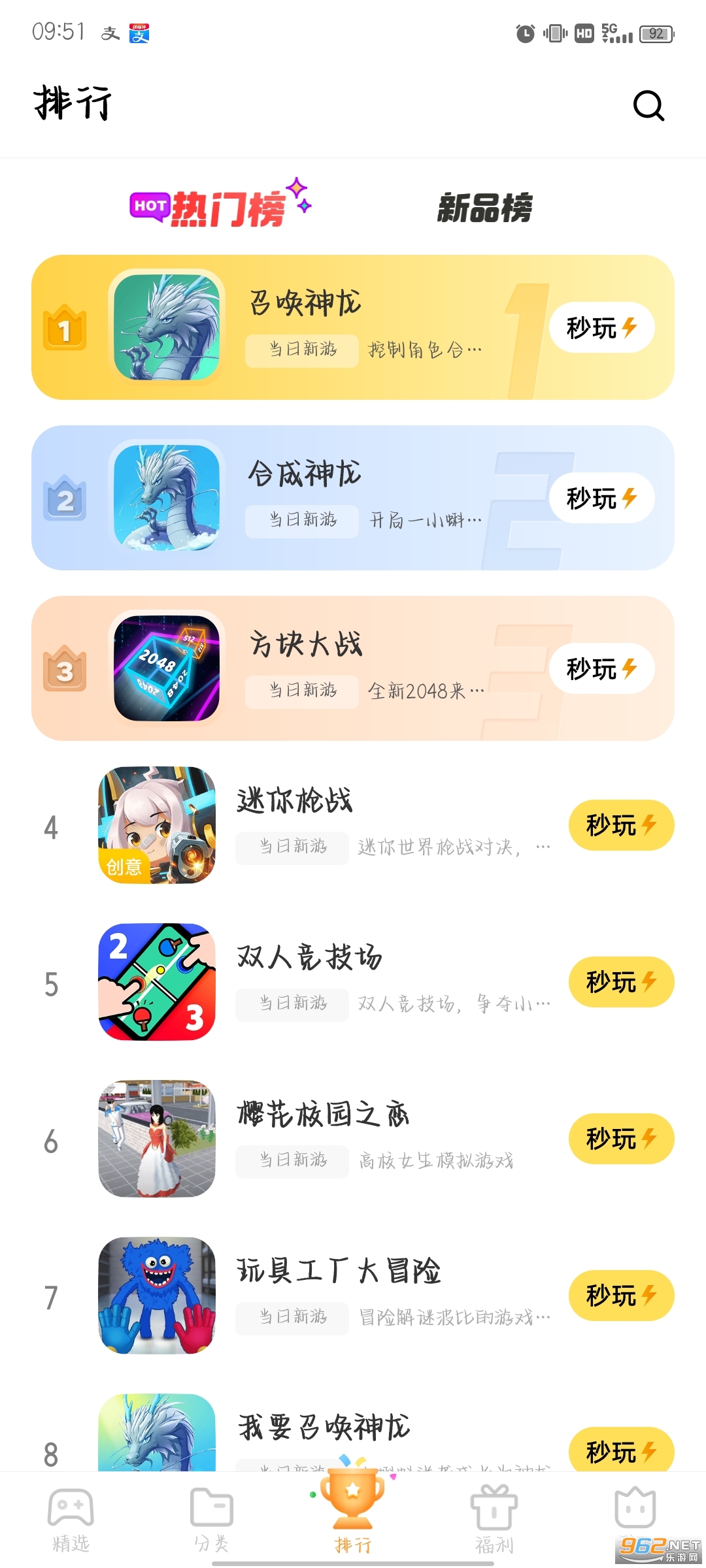Launch 双人竞技场 with 秒玩 button
This screenshot has width=706, height=1568.
point(620,982)
